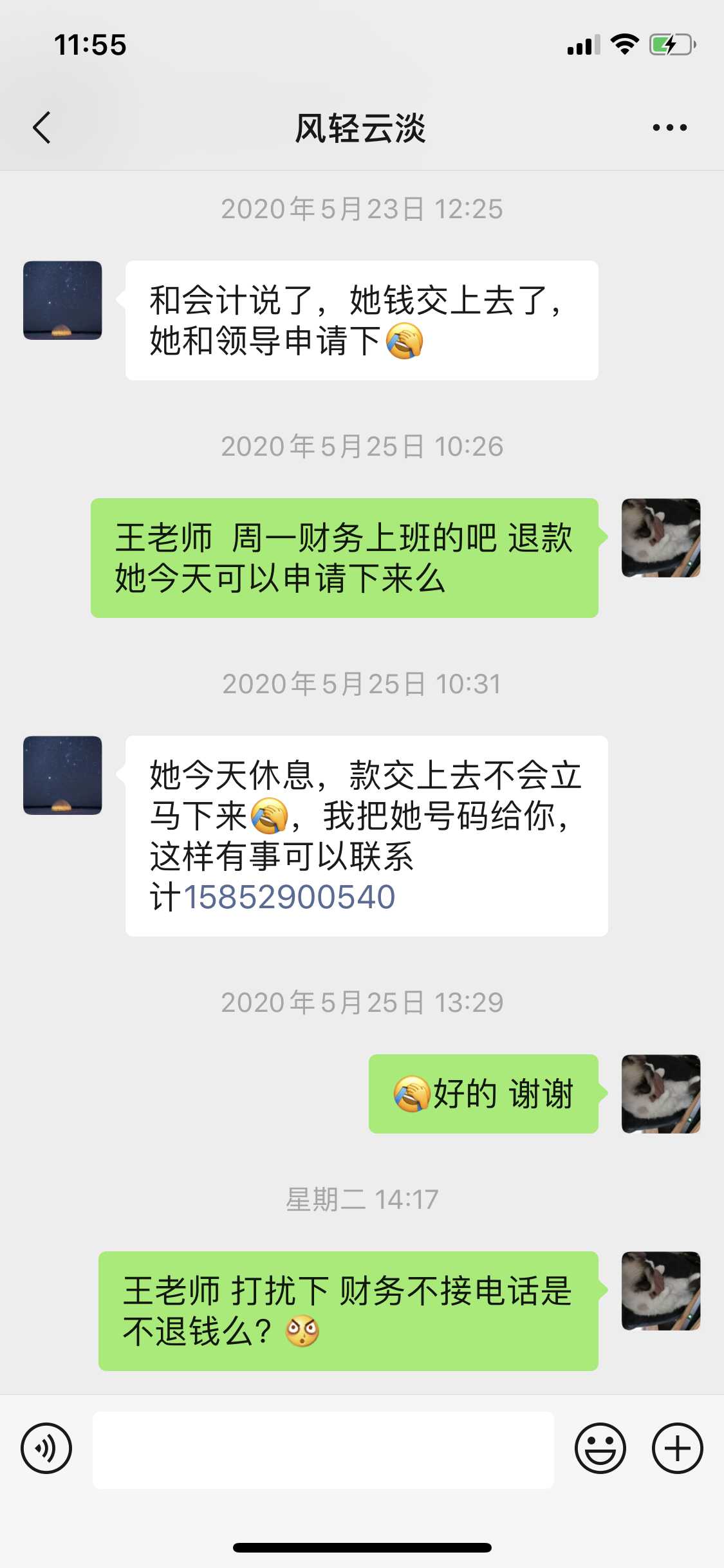Switch to voice message input
This screenshot has height=1568, width=724.
click(46, 1449)
